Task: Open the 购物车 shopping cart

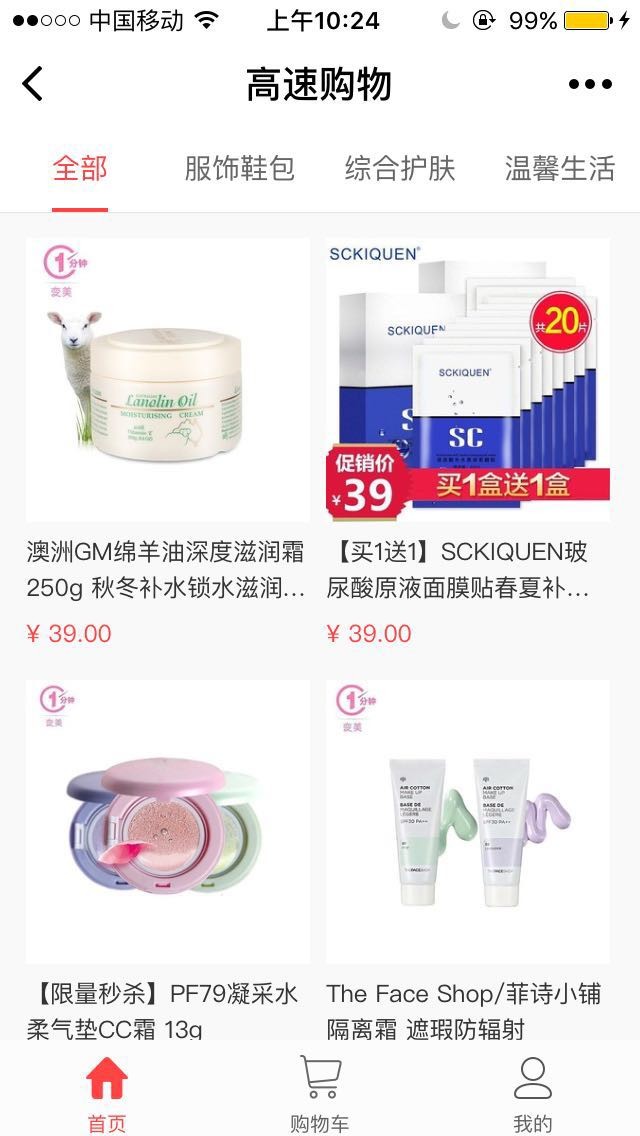Action: (x=320, y=1092)
